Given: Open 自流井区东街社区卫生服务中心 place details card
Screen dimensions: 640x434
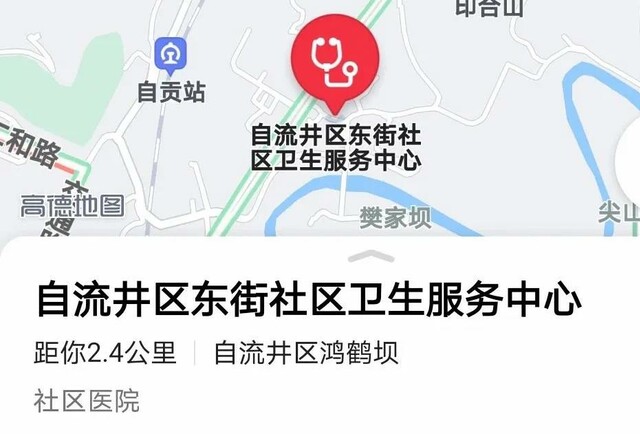Looking at the screenshot, I should [309, 300].
